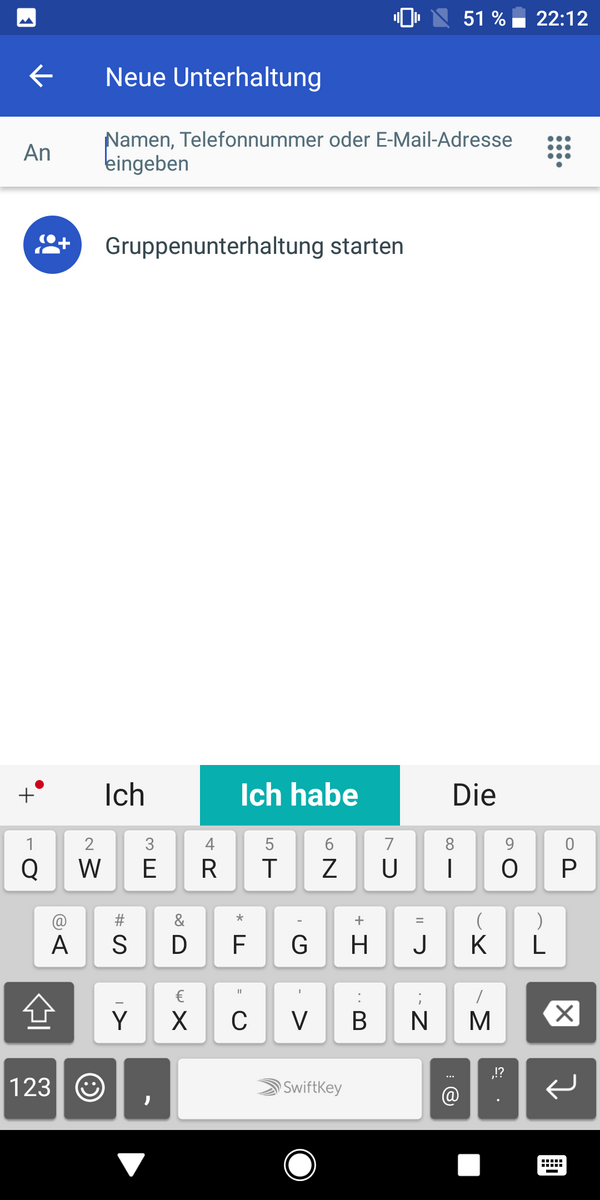The height and width of the screenshot is (1200, 600).
Task: Go to the home screen
Action: pyautogui.click(x=299, y=1164)
